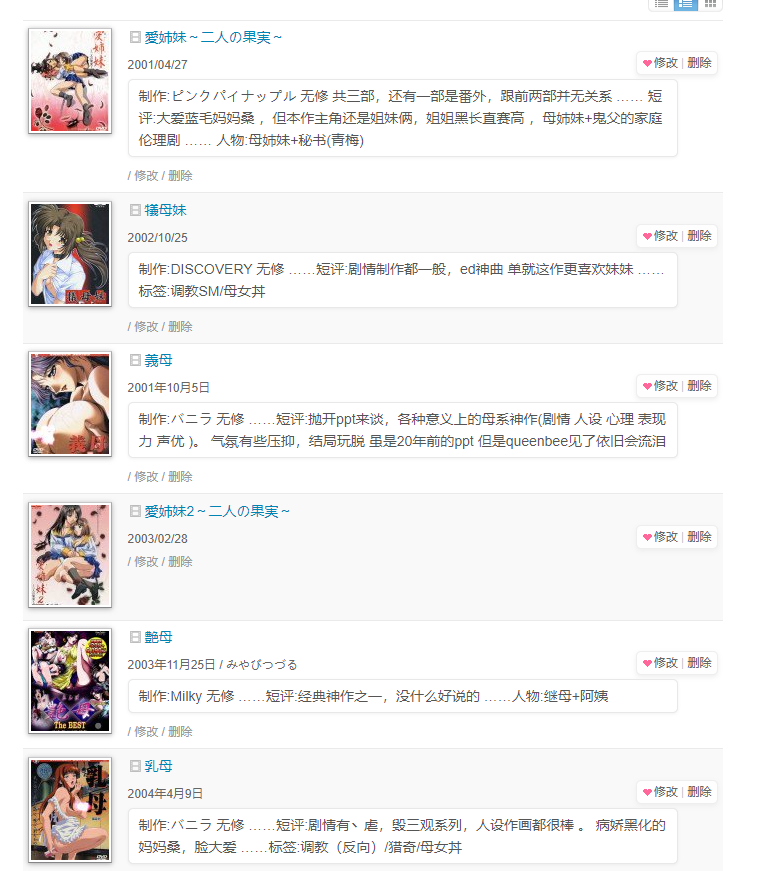763x871 pixels.
Task: Tap 删除 beside the heart for 乳母
Action: tap(699, 792)
